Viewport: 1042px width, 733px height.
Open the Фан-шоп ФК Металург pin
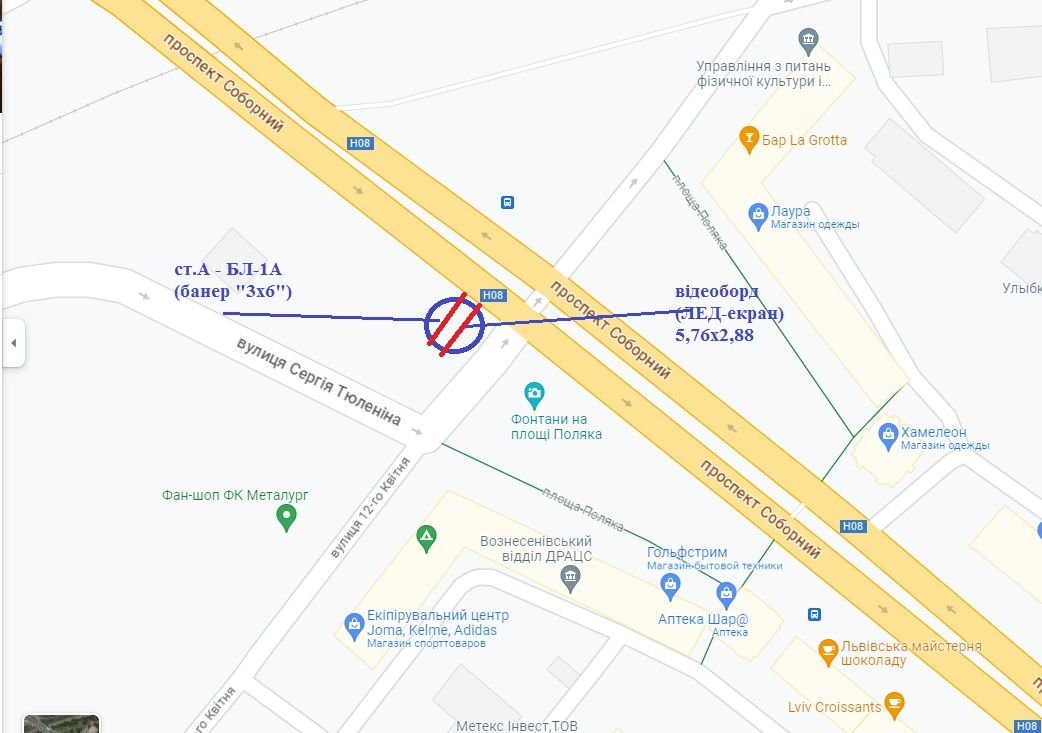[x=287, y=518]
